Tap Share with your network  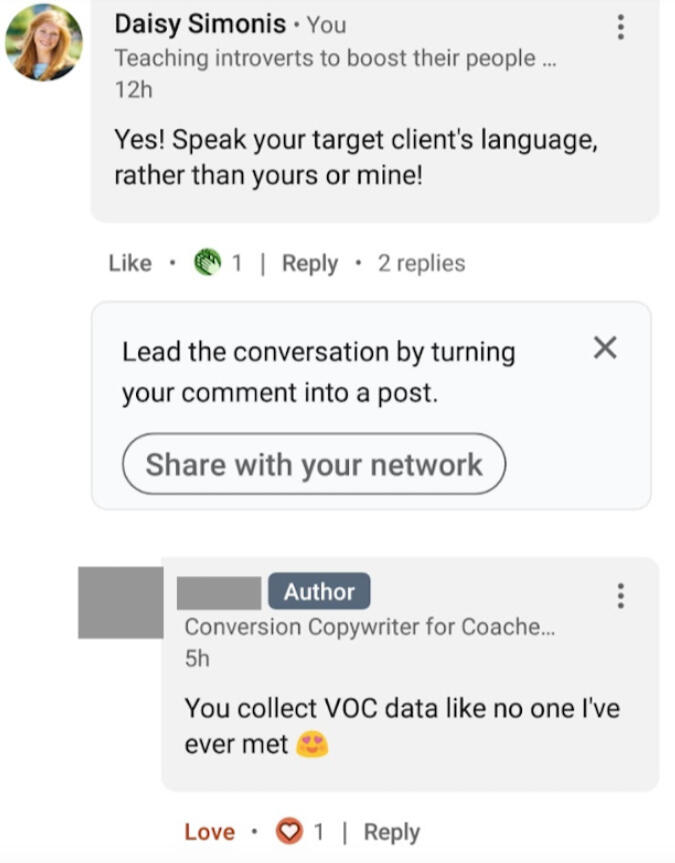(314, 465)
